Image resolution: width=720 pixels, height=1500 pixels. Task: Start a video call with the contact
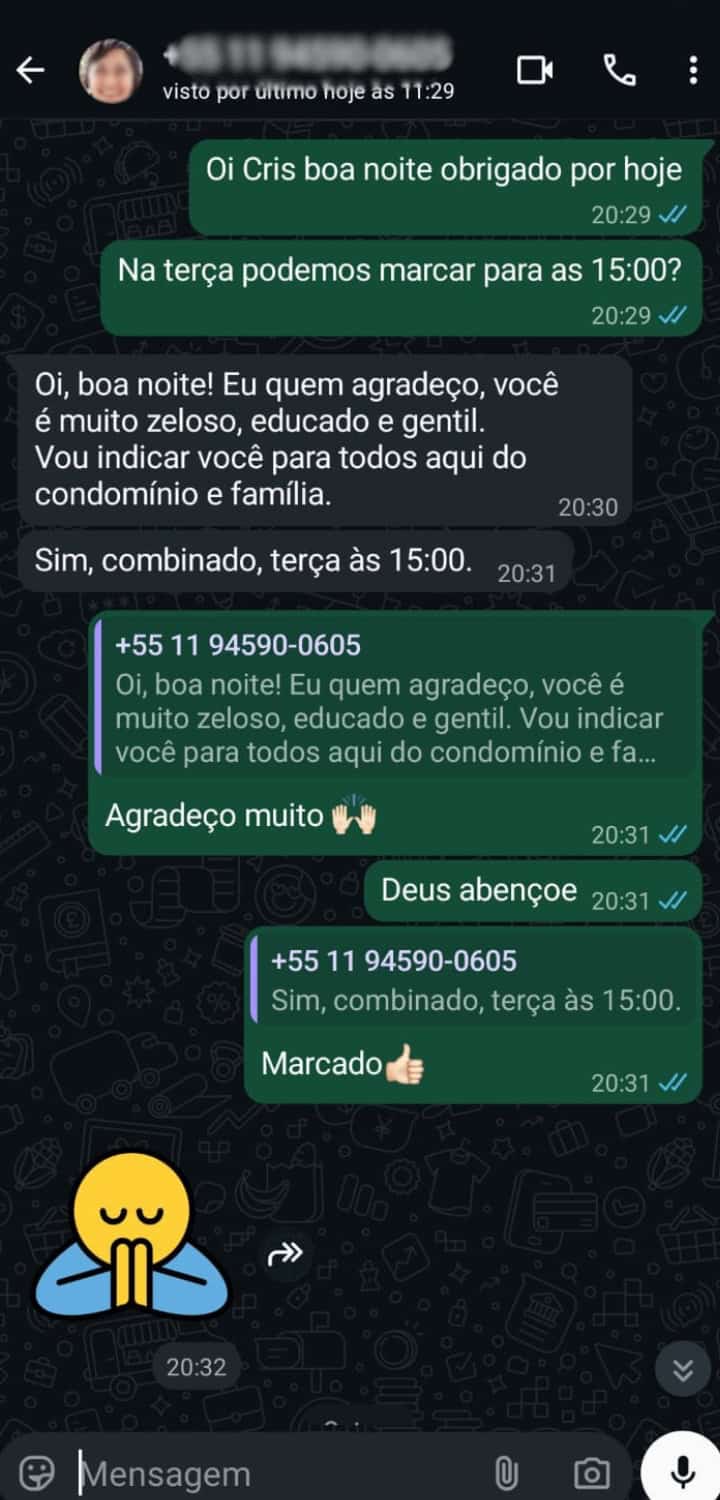pyautogui.click(x=537, y=69)
